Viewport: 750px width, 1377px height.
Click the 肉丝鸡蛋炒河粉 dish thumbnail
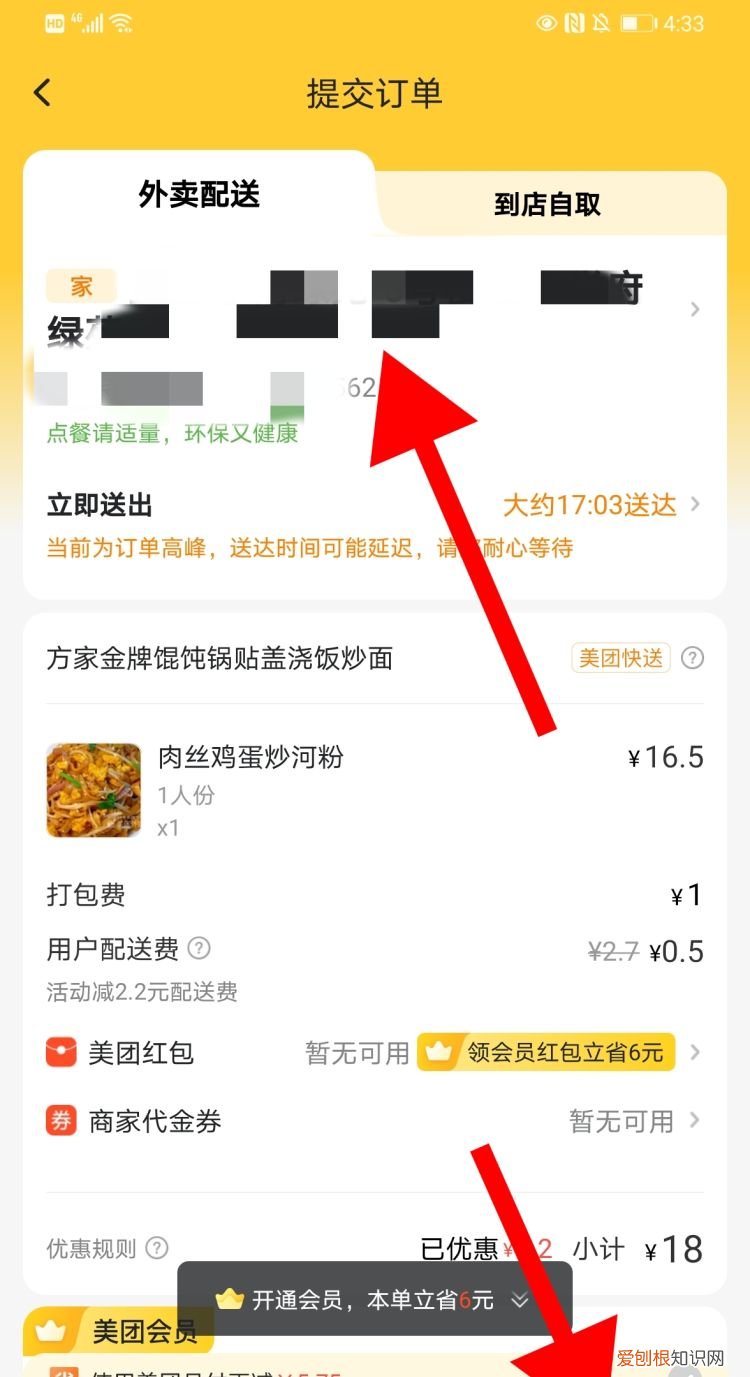coord(93,790)
